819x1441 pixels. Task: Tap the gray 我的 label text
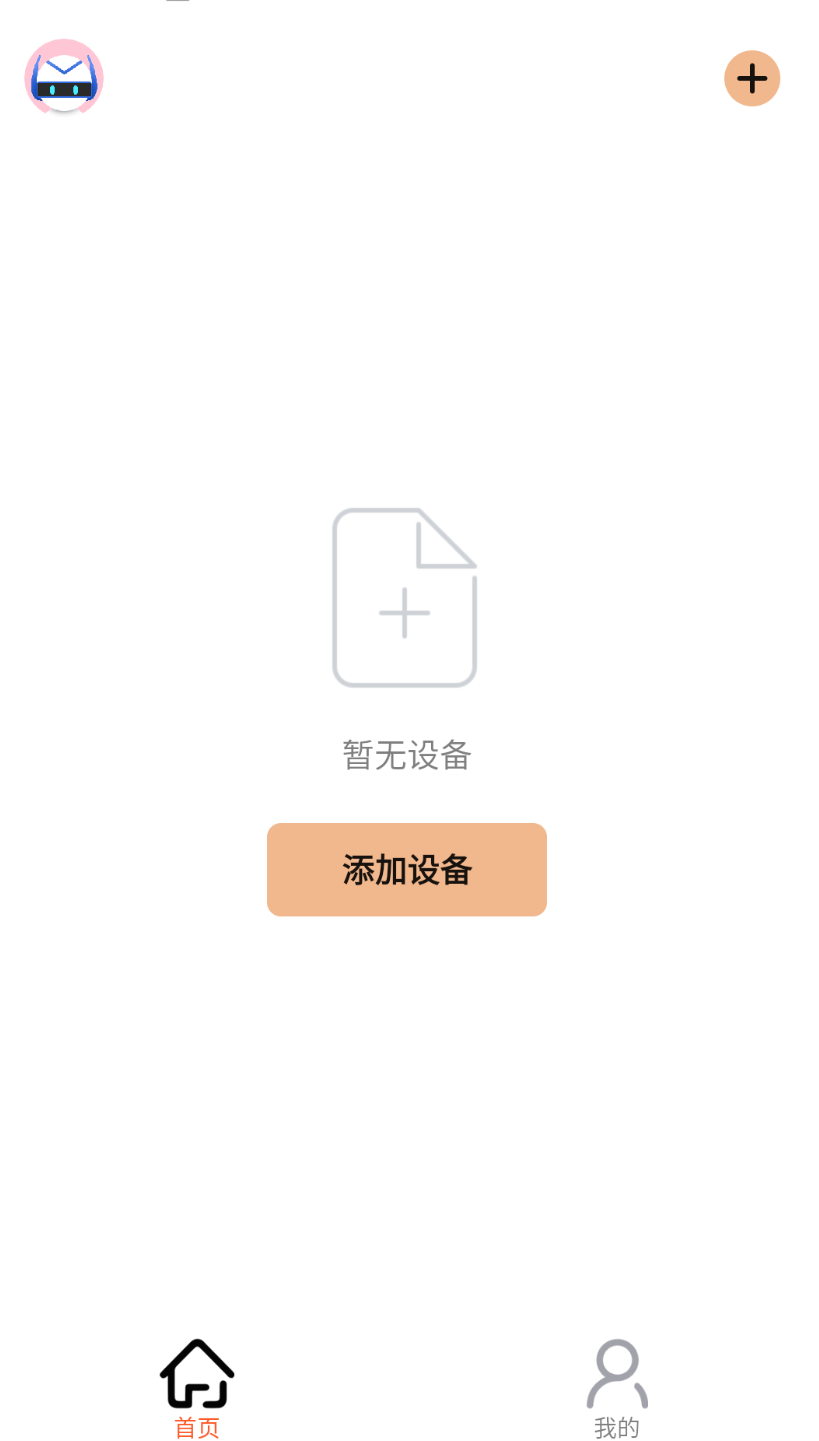click(x=616, y=1426)
